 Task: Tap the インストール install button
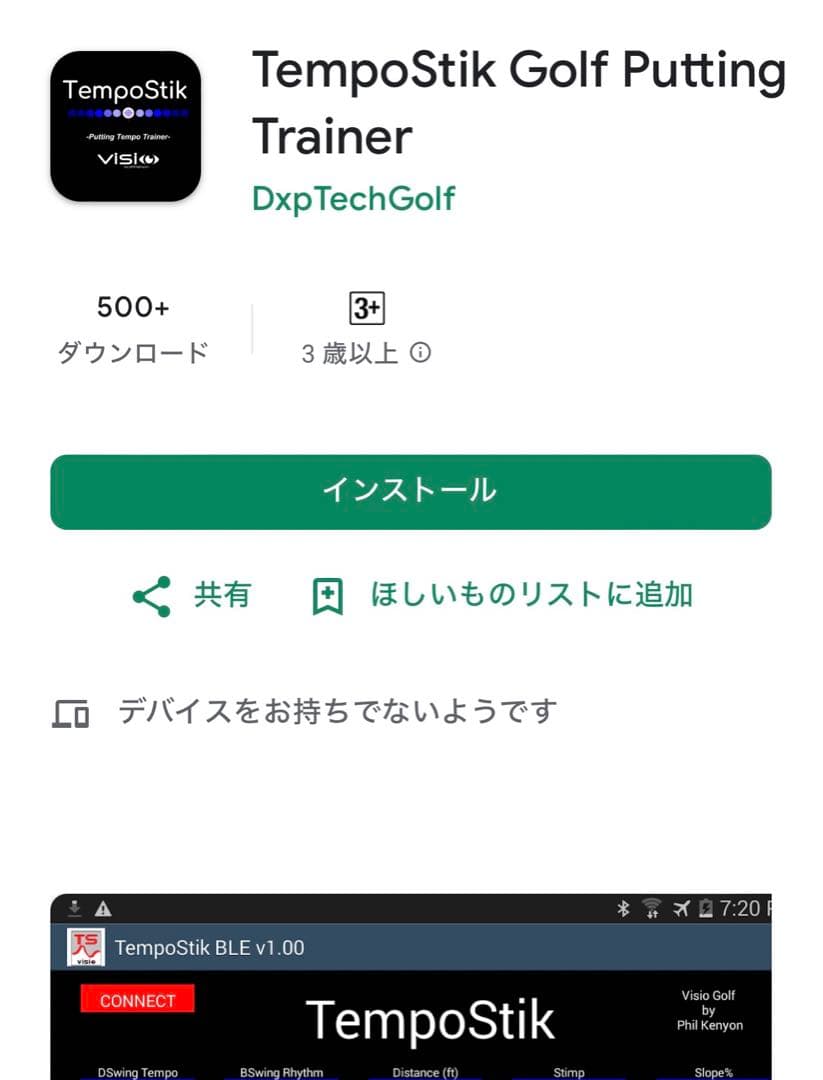411,491
